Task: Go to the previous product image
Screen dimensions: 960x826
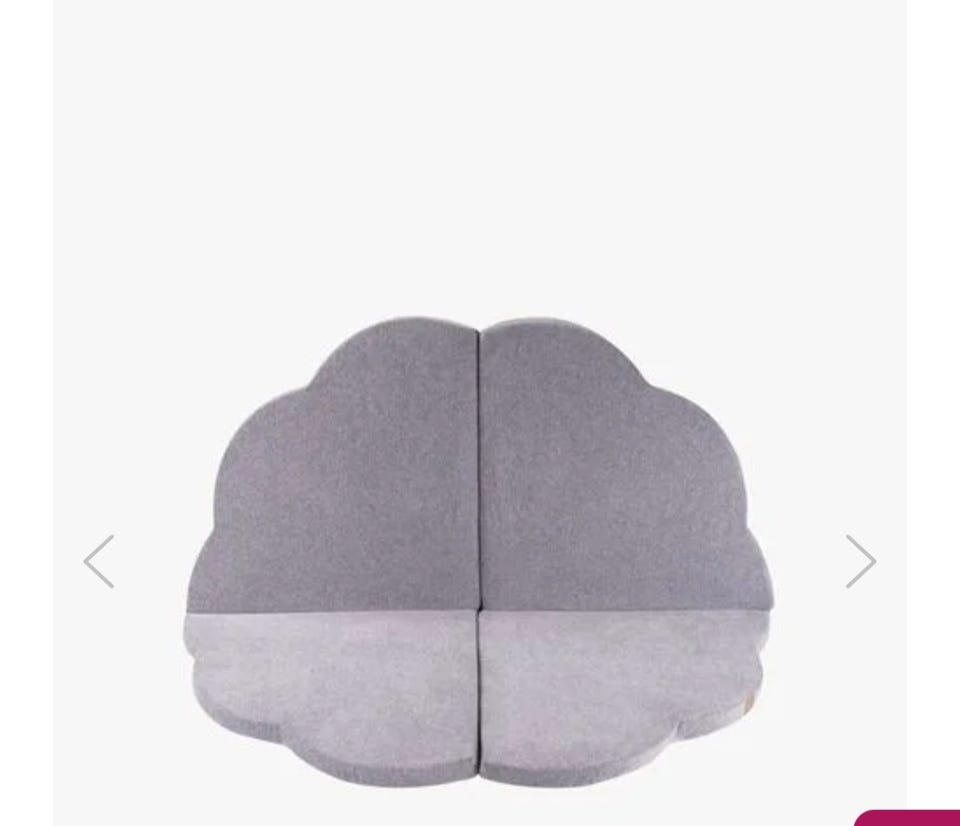Action: pyautogui.click(x=99, y=561)
